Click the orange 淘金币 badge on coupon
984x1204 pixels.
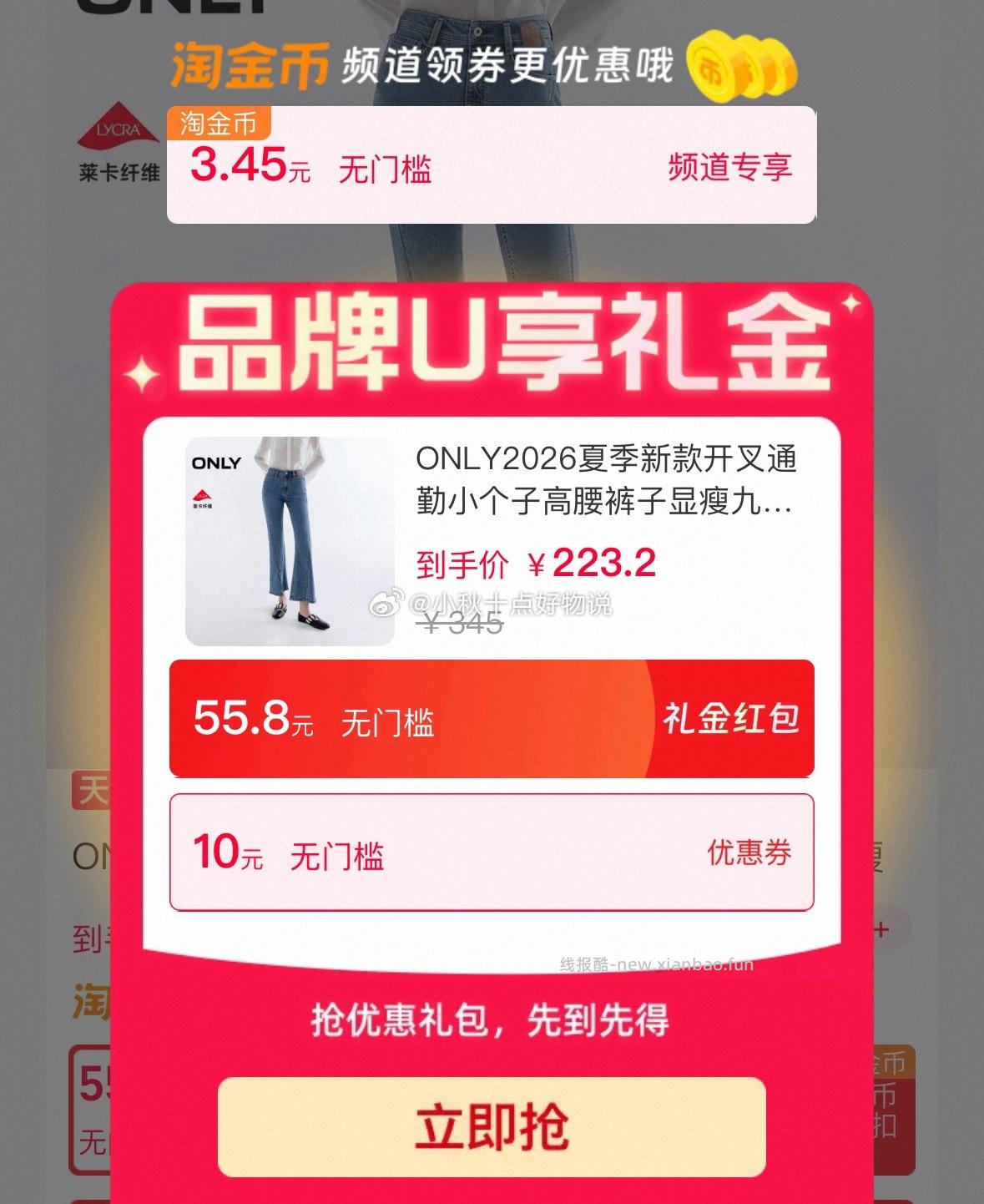coord(219,123)
